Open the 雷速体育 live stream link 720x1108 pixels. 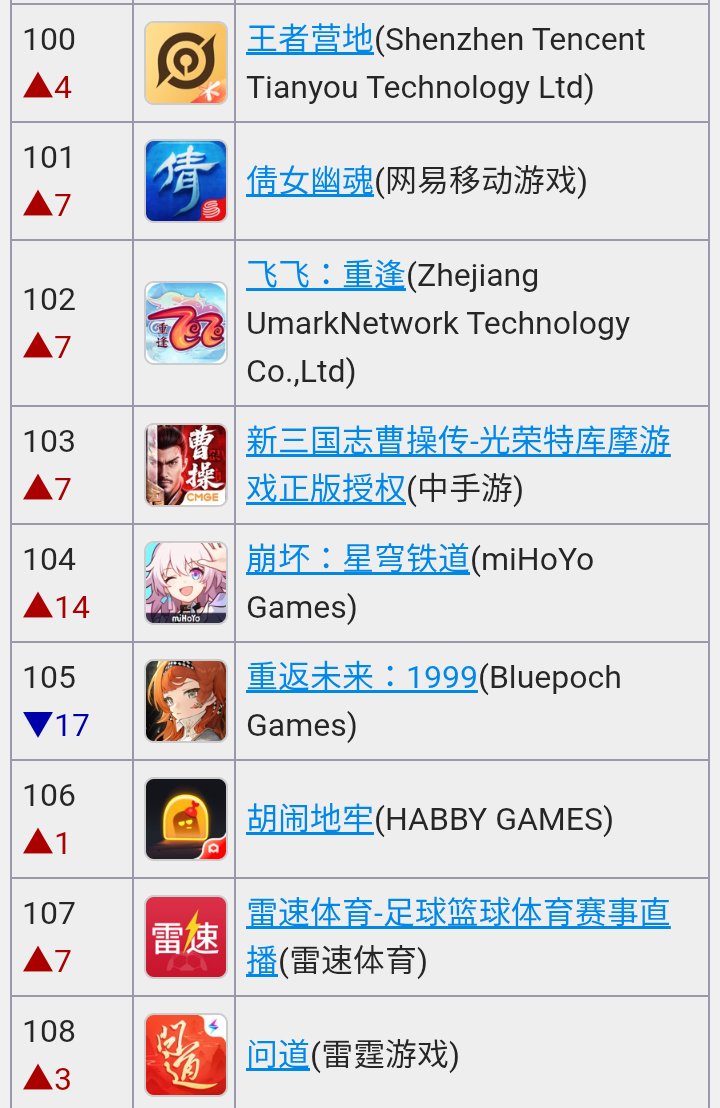coord(458,913)
